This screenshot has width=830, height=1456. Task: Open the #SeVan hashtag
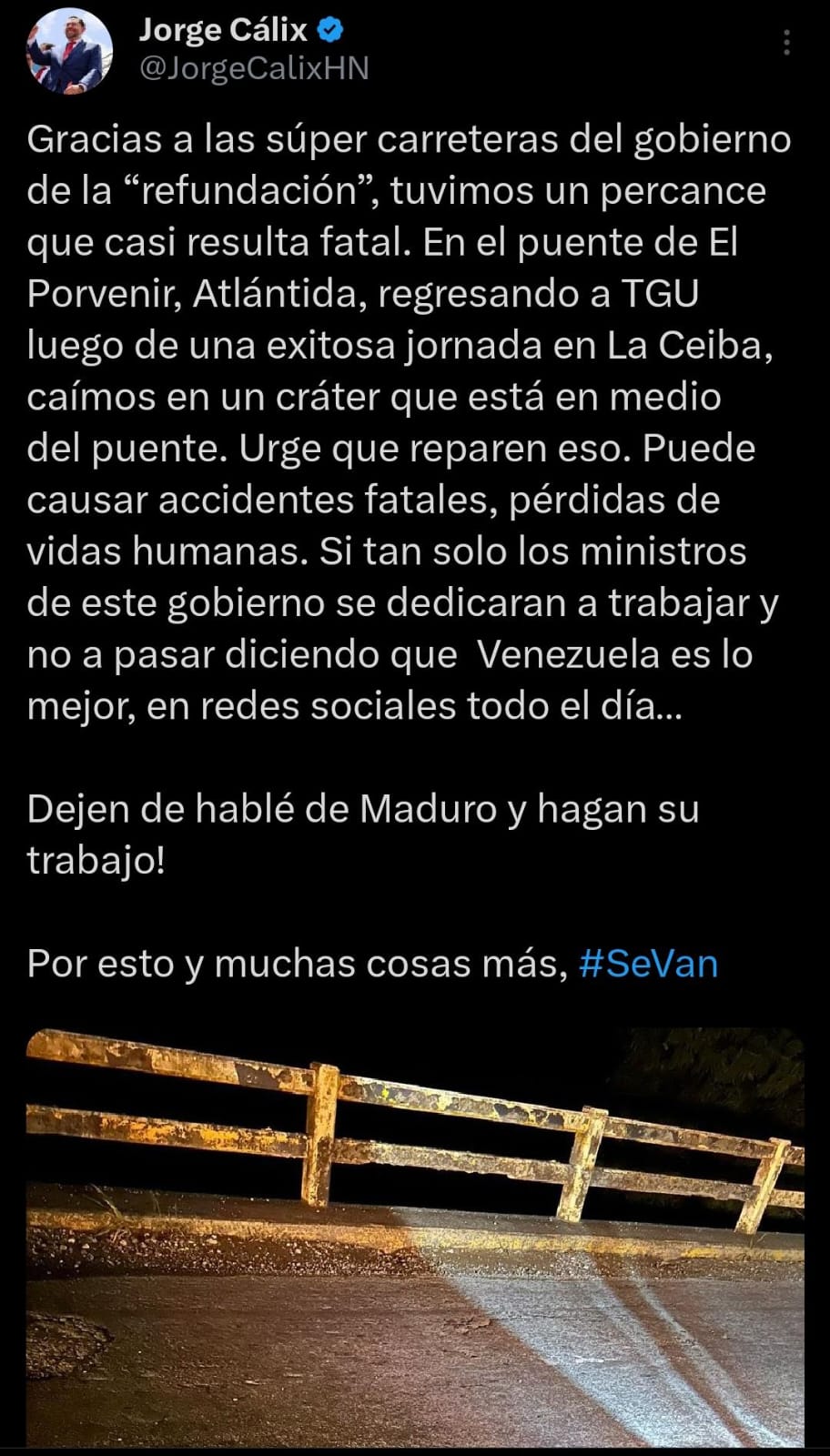pyautogui.click(x=648, y=964)
